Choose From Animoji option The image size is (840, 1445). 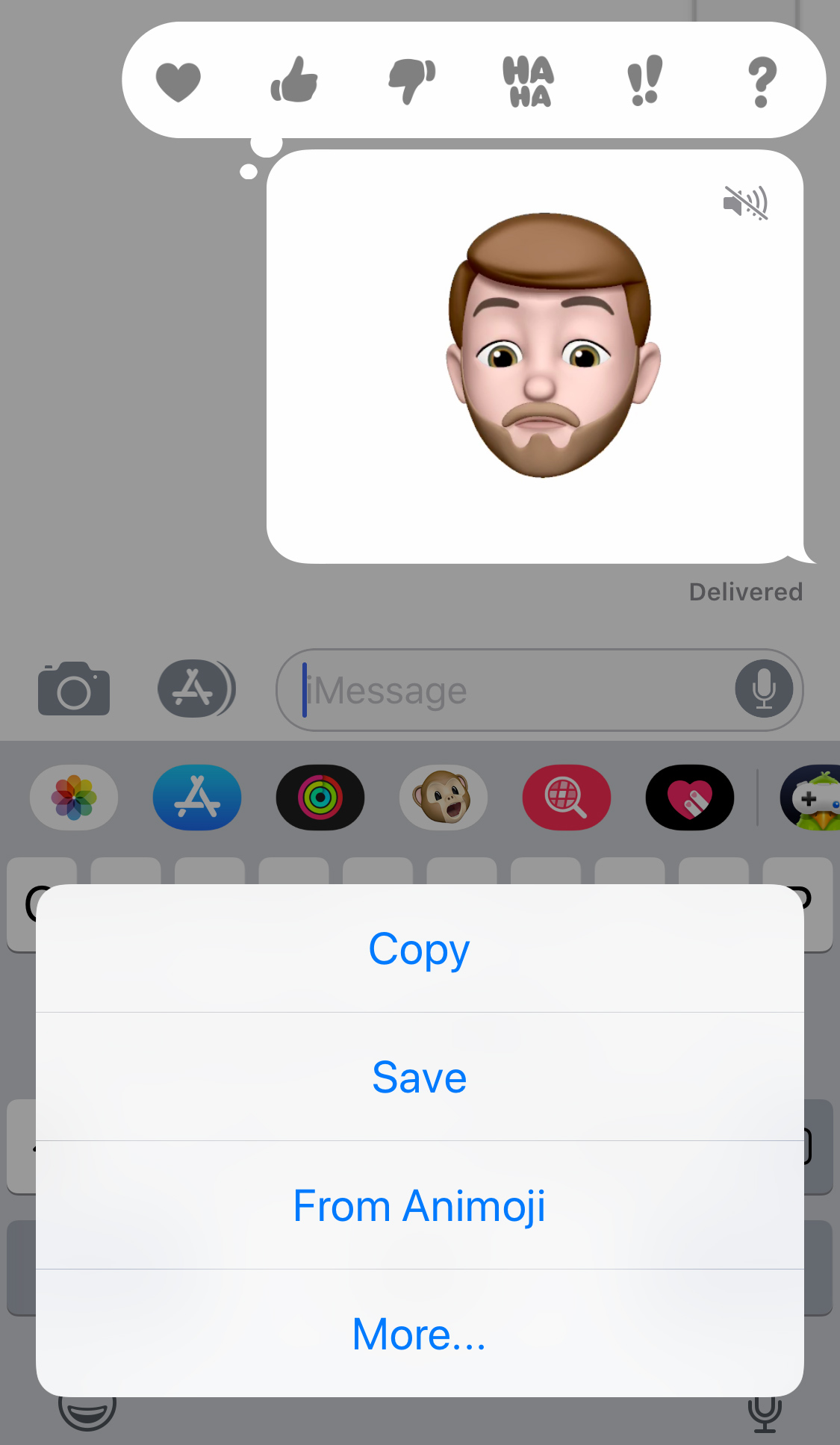pyautogui.click(x=420, y=1205)
